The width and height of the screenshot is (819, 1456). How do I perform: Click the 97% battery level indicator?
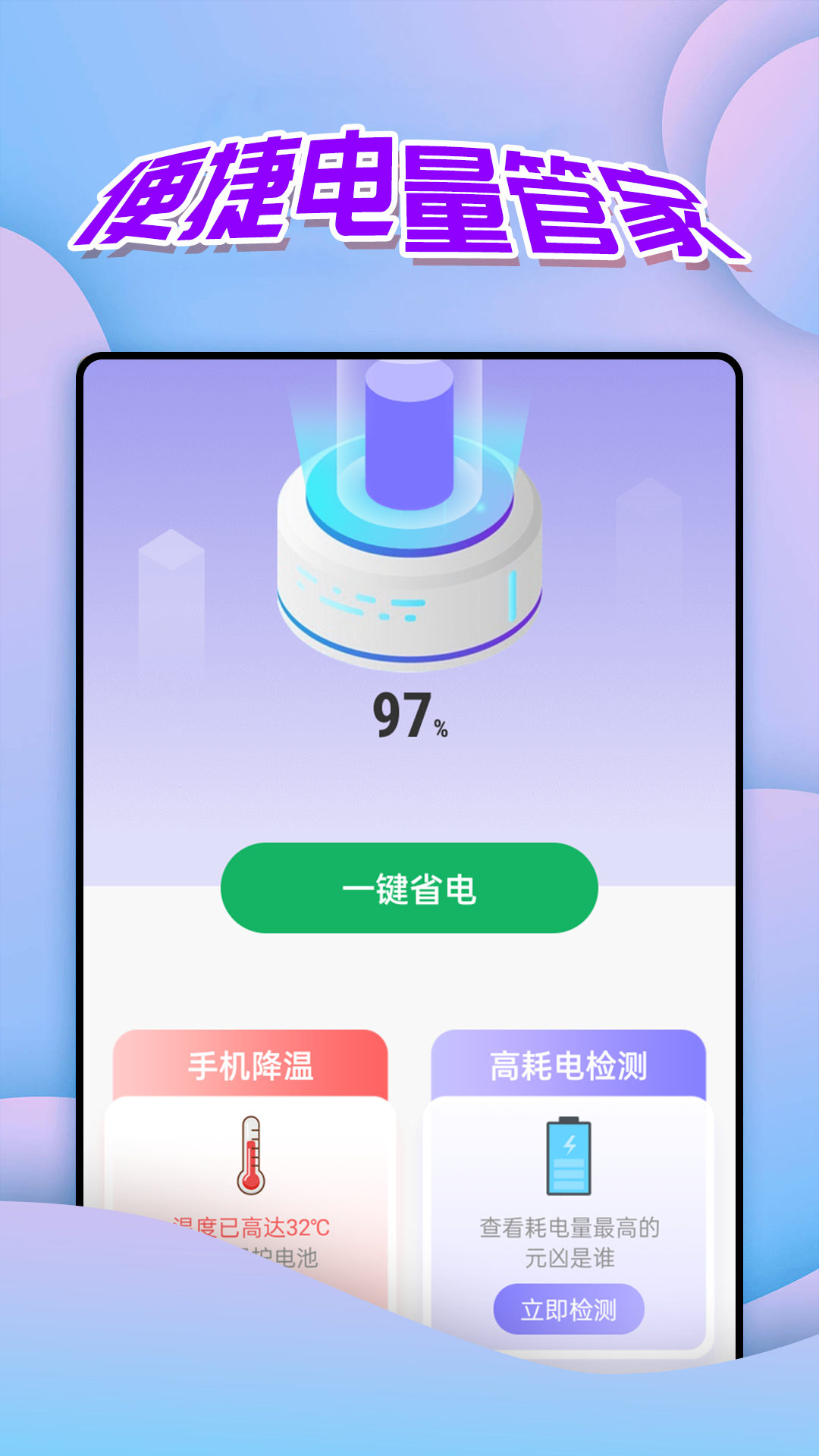click(x=409, y=717)
